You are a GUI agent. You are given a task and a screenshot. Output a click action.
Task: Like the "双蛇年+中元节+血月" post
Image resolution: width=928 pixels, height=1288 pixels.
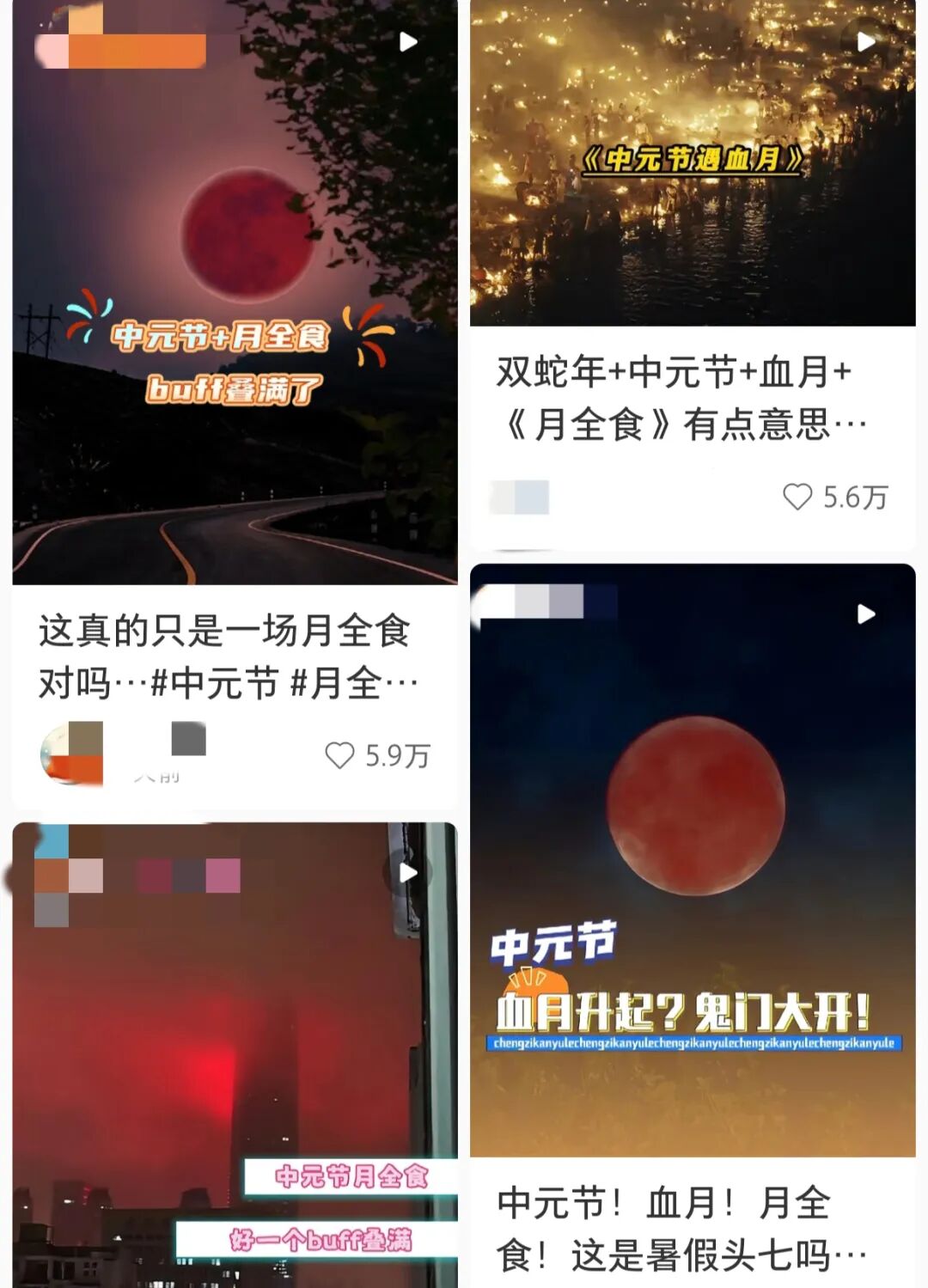pos(797,497)
